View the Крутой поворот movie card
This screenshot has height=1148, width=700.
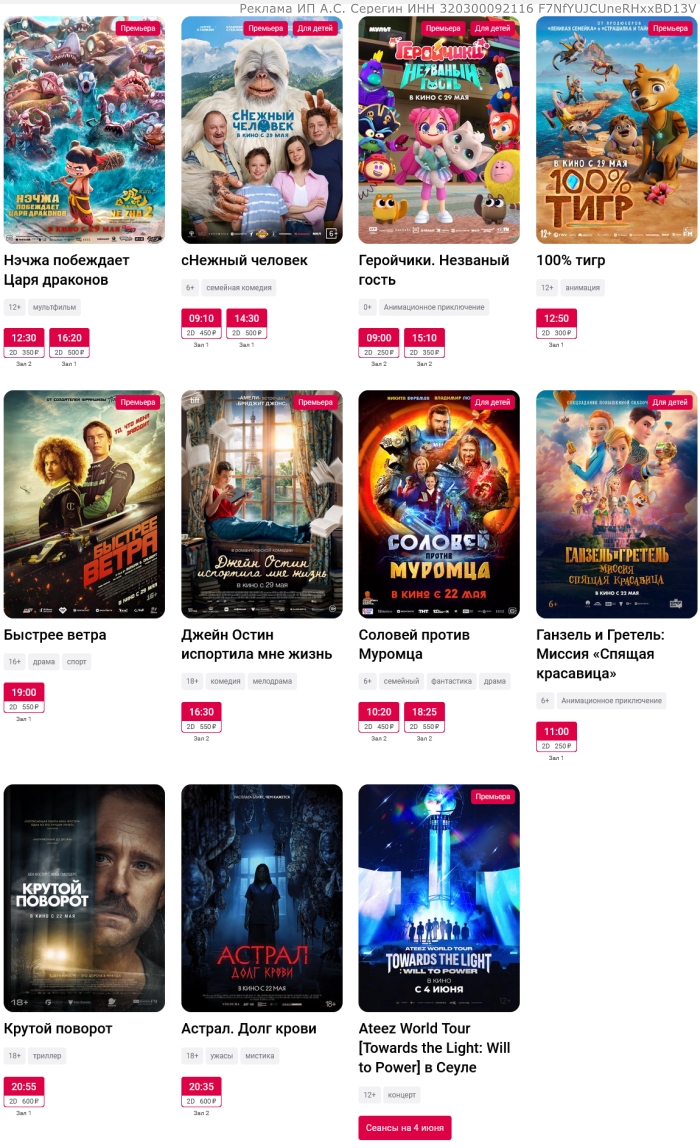(84, 898)
